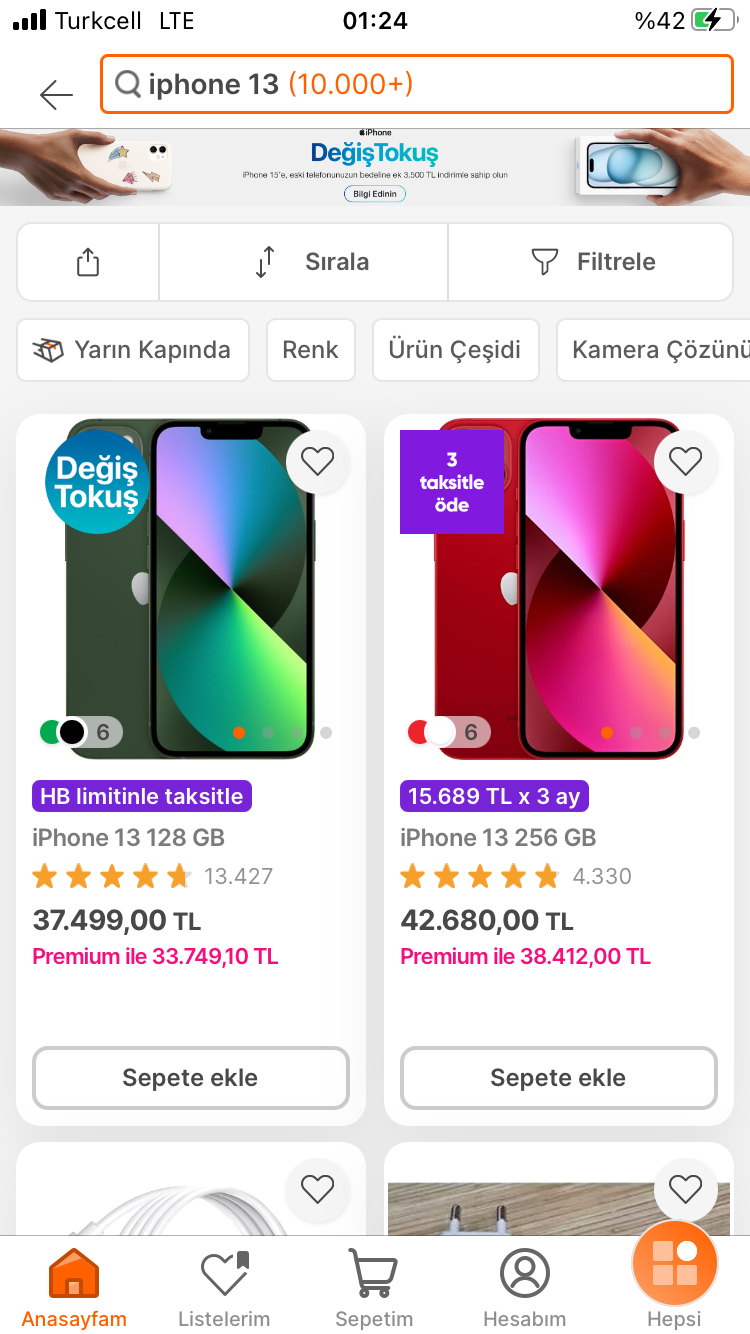Open the Filtrele filter panel

[x=591, y=262]
